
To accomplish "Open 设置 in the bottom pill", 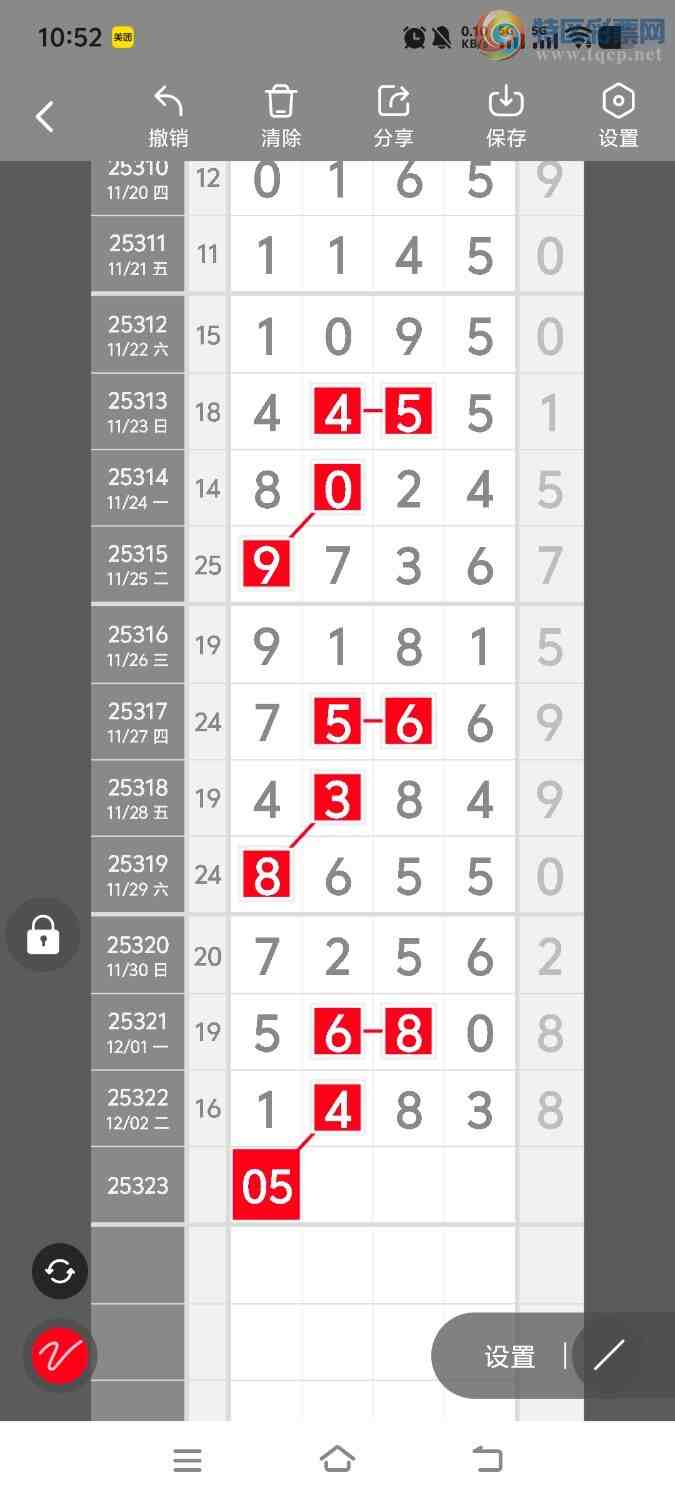I will tap(510, 1356).
